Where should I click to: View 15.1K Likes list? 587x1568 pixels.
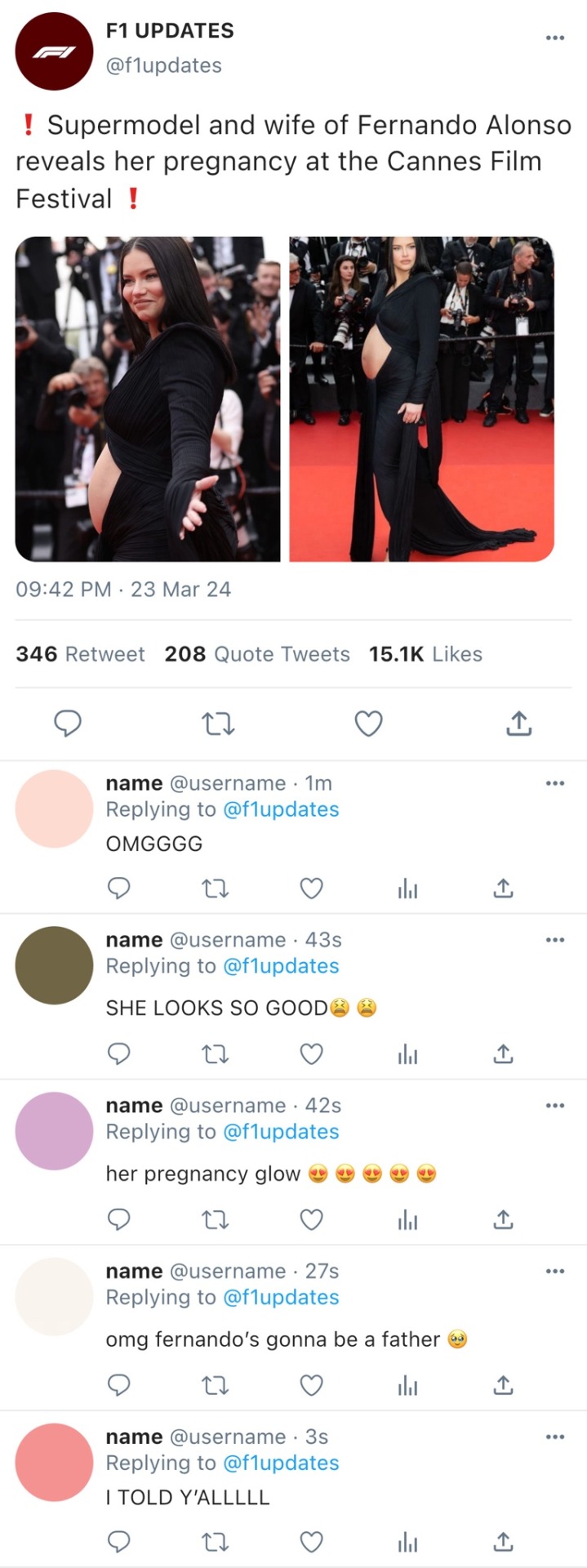click(x=425, y=654)
